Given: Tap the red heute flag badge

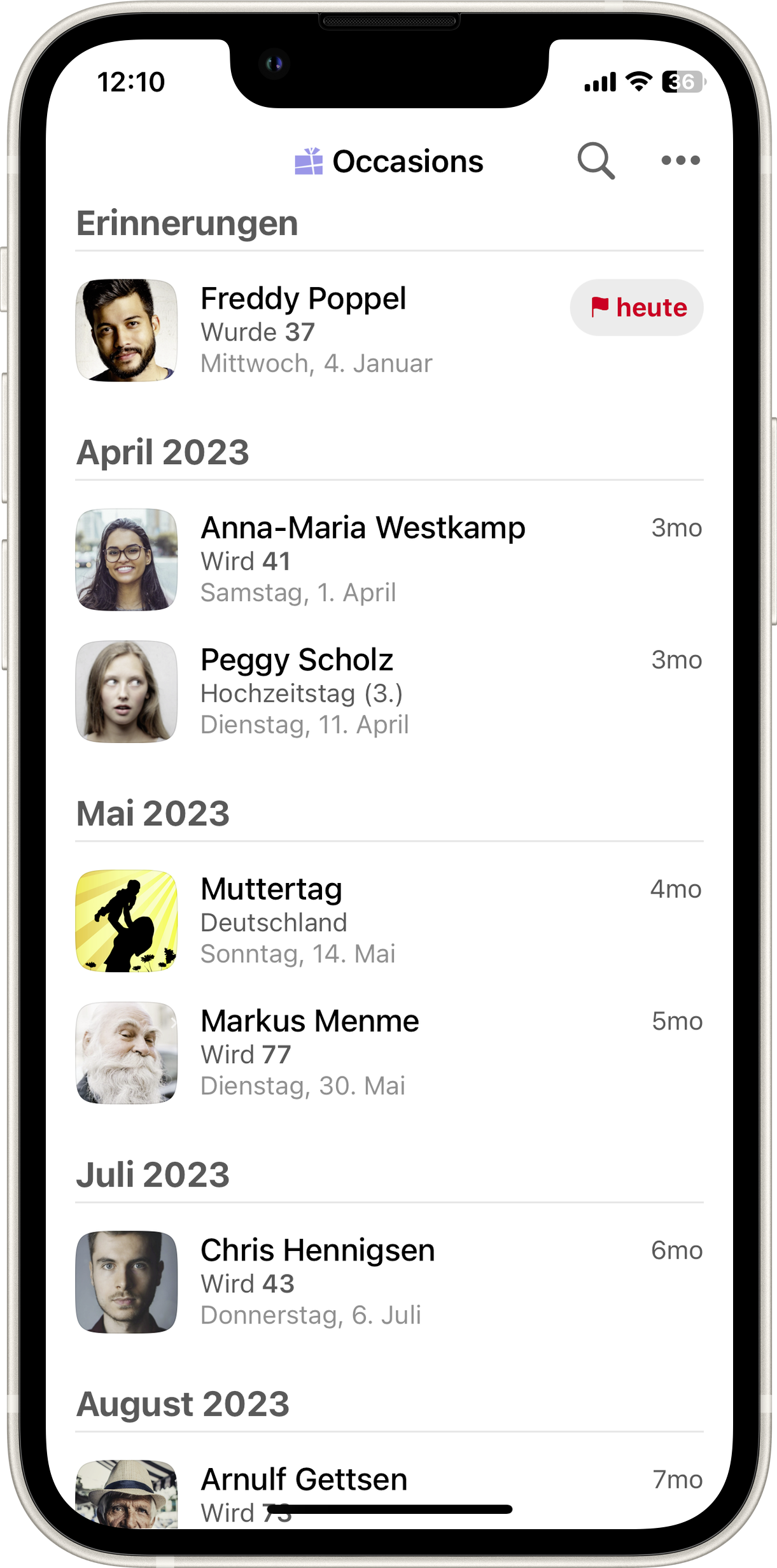Looking at the screenshot, I should coord(636,307).
